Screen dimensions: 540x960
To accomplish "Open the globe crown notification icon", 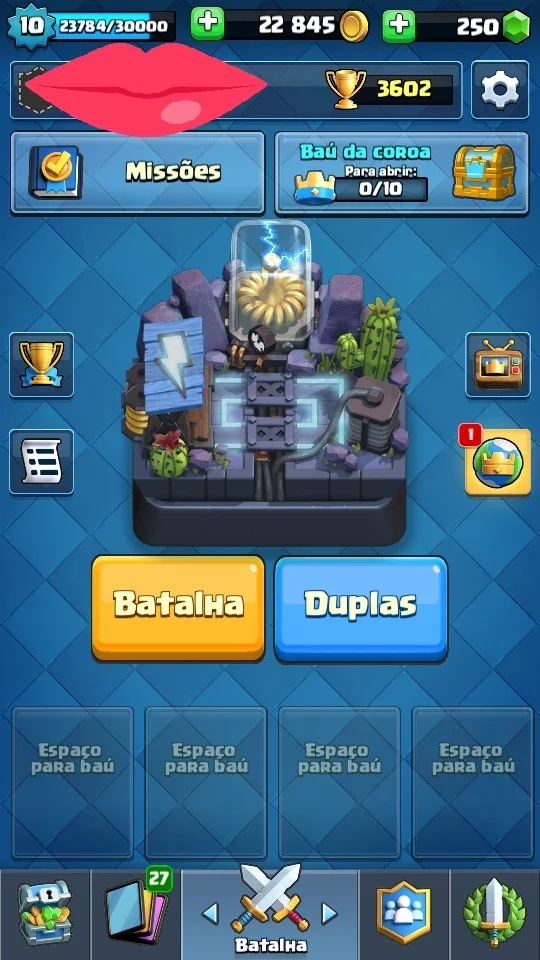I will [x=498, y=462].
